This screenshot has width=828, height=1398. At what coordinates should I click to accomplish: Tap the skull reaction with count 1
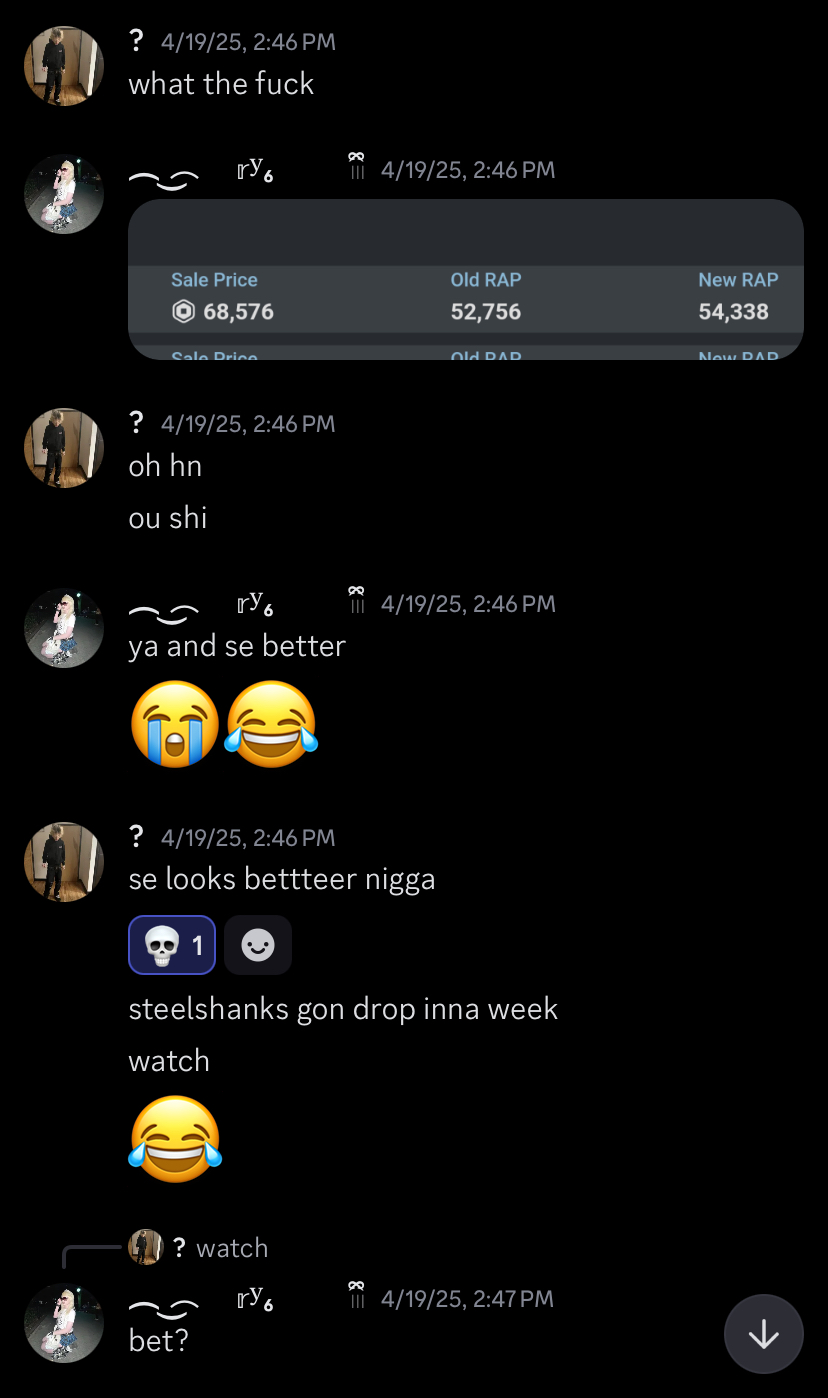(x=172, y=945)
